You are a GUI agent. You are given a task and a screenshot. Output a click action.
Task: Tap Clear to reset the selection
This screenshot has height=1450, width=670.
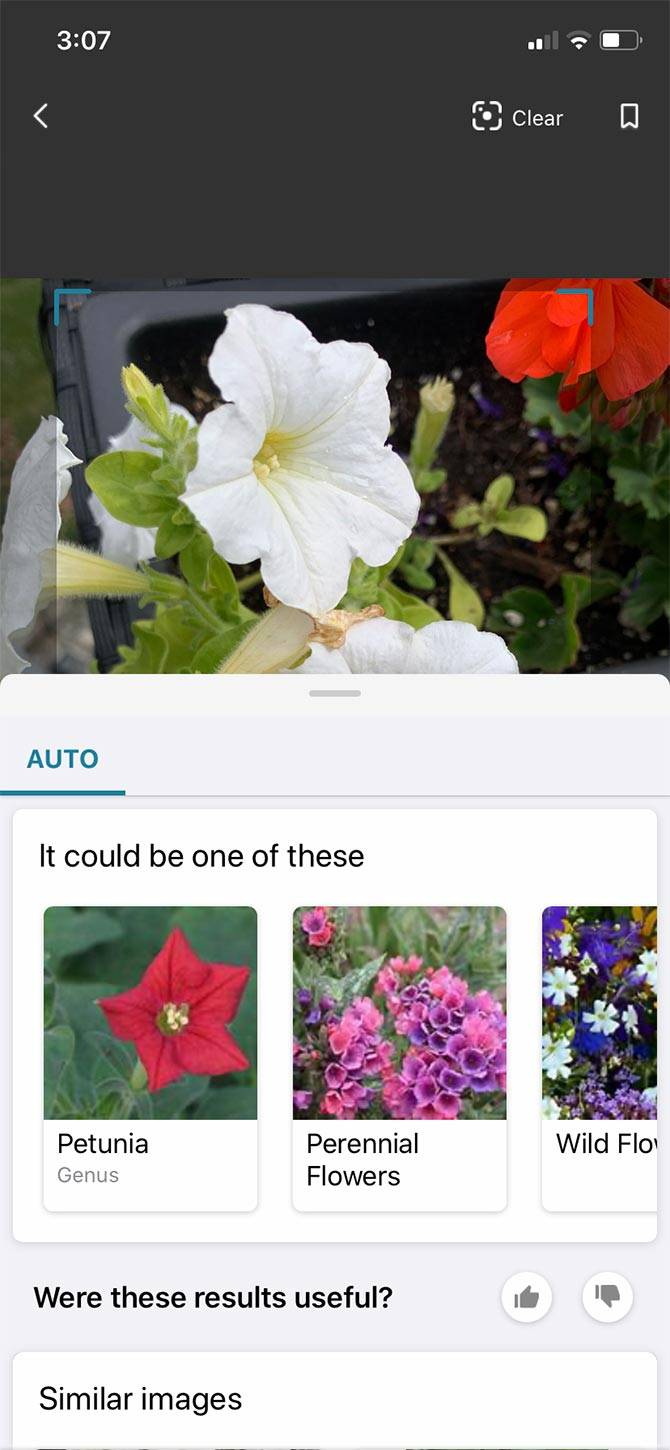tap(518, 118)
